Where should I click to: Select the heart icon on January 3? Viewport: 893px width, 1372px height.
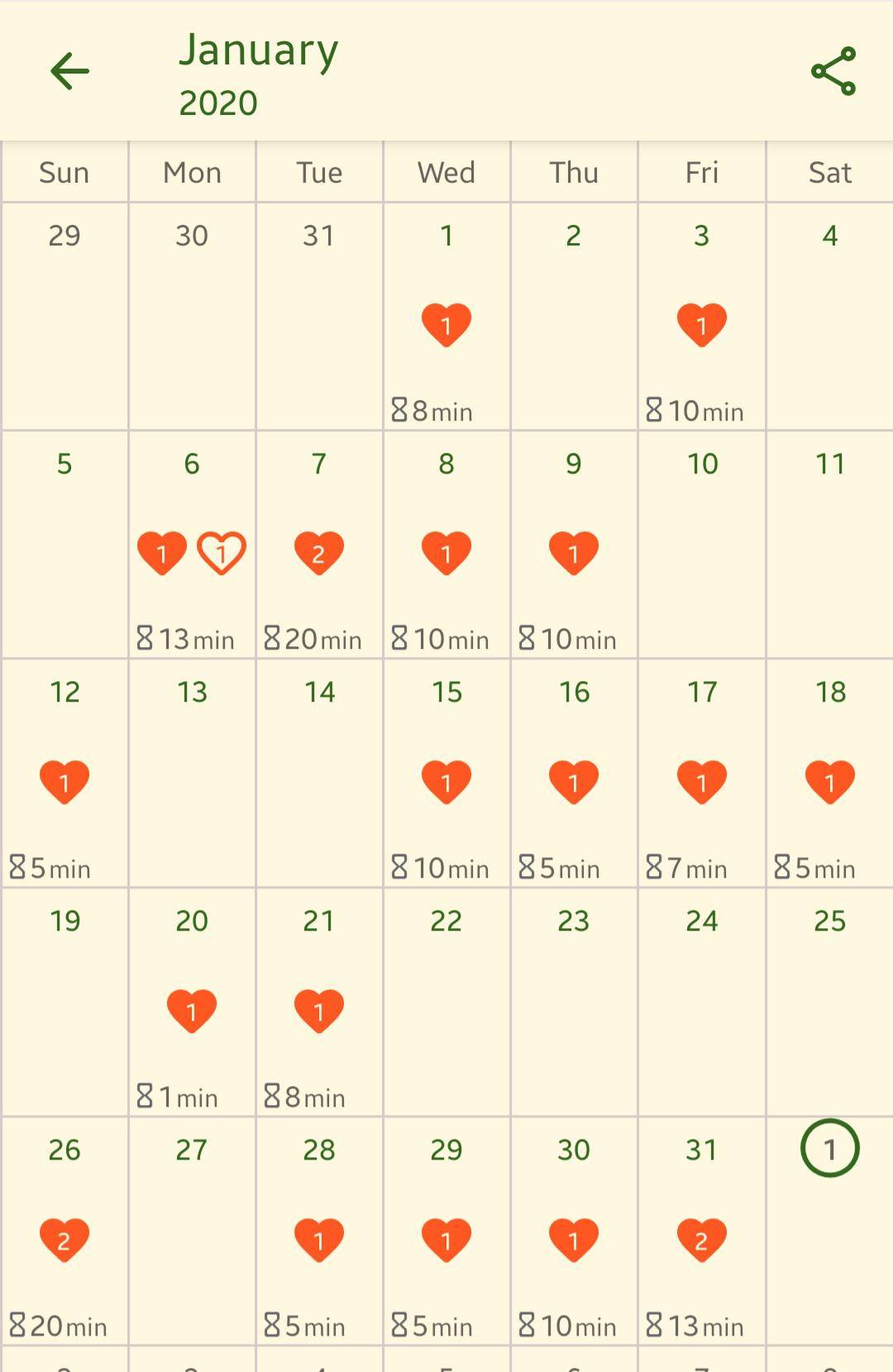701,324
